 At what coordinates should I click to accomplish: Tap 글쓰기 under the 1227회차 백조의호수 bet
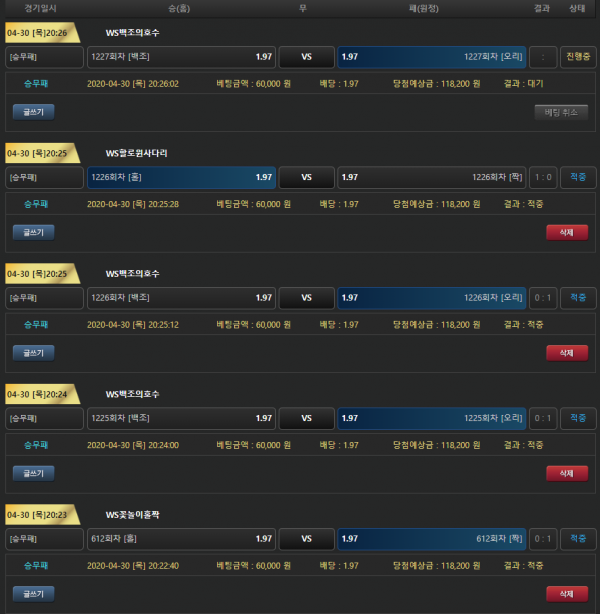tap(33, 112)
